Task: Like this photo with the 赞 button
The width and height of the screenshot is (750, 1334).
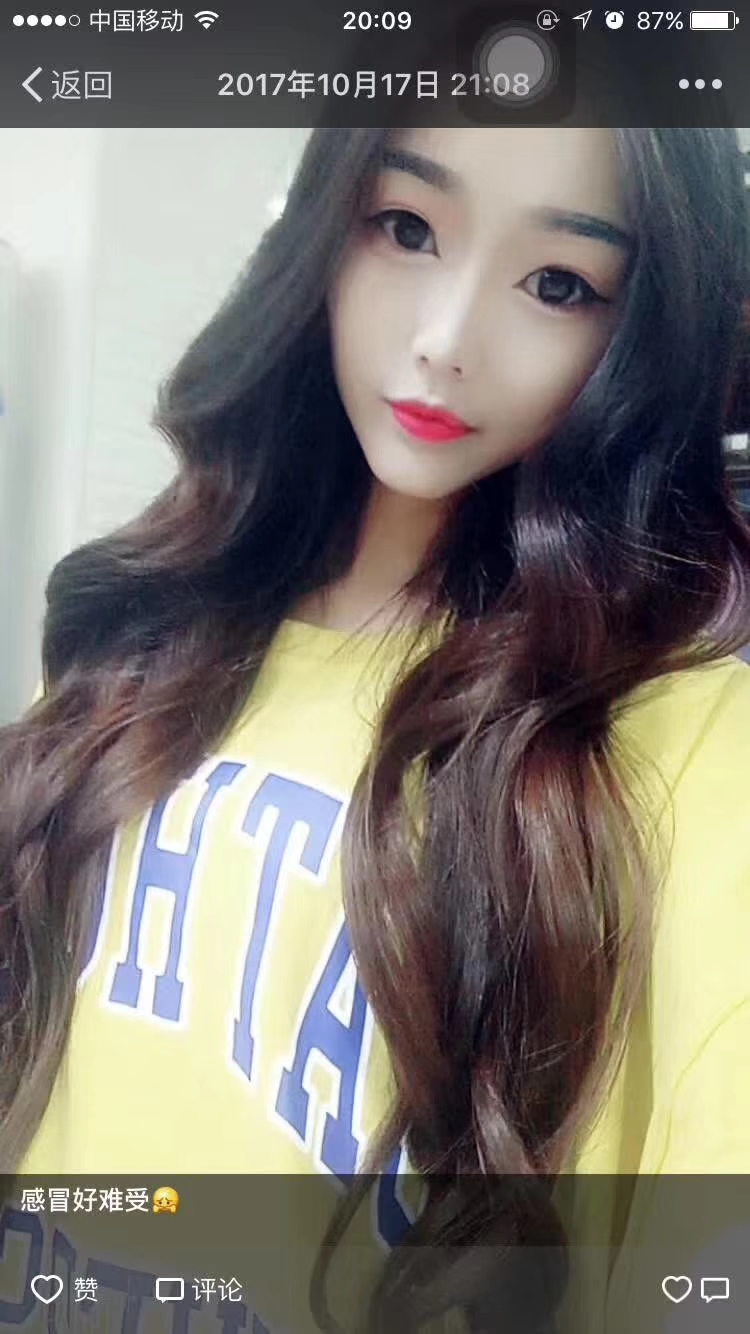Action: pos(65,1290)
